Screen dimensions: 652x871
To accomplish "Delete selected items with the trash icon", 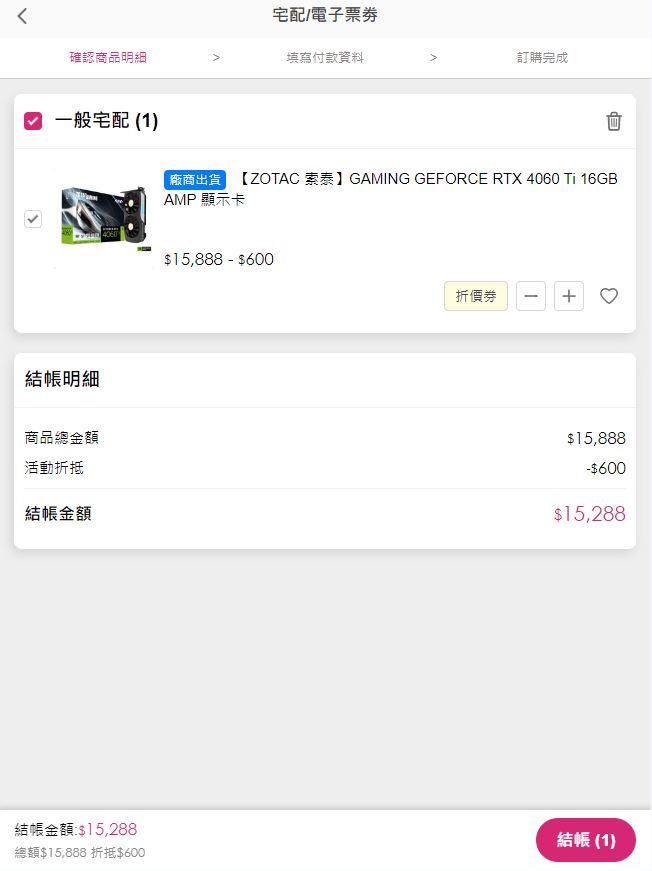I will tap(614, 121).
